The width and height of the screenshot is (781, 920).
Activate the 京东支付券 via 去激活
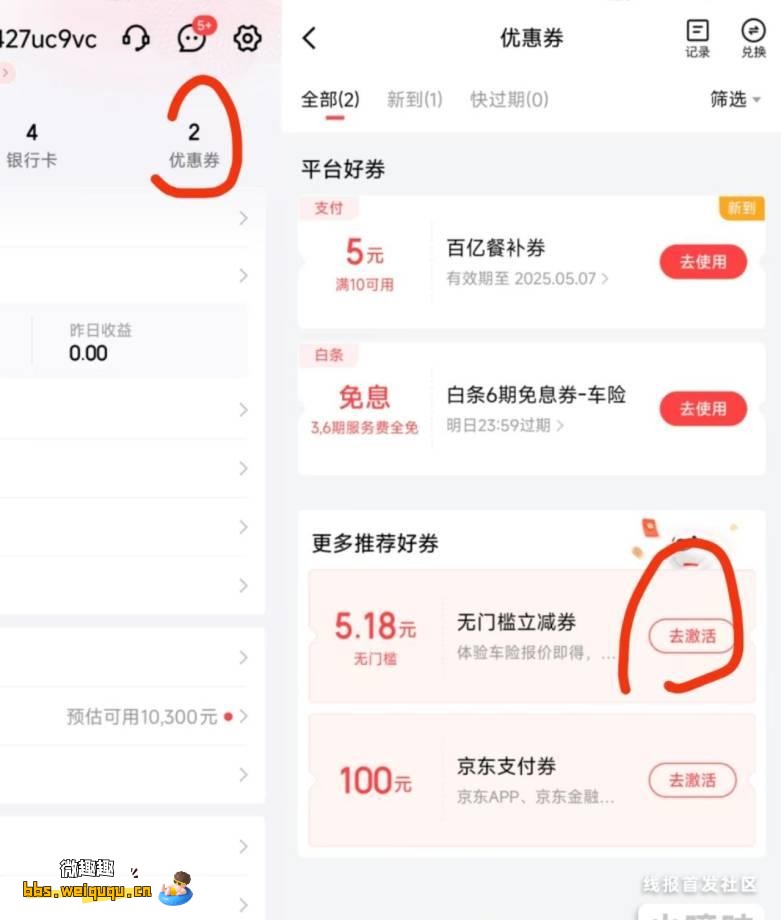pos(692,780)
